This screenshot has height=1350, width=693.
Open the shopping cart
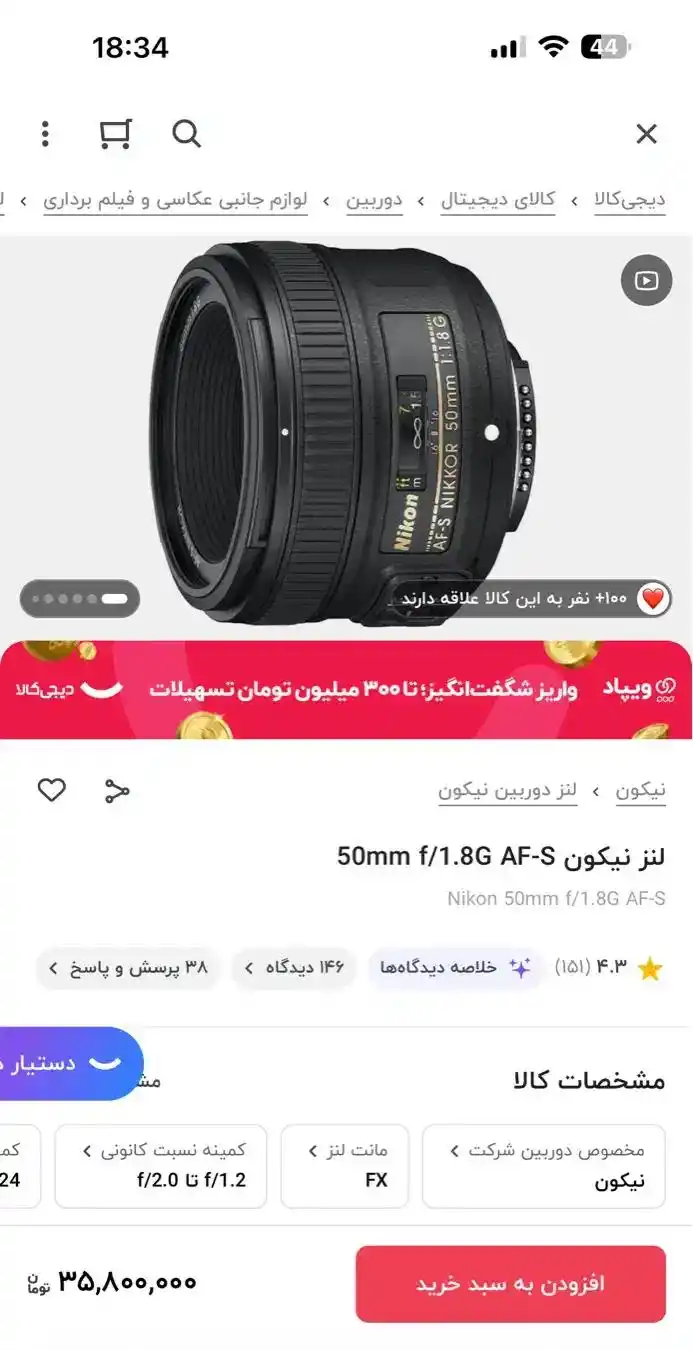tap(116, 134)
